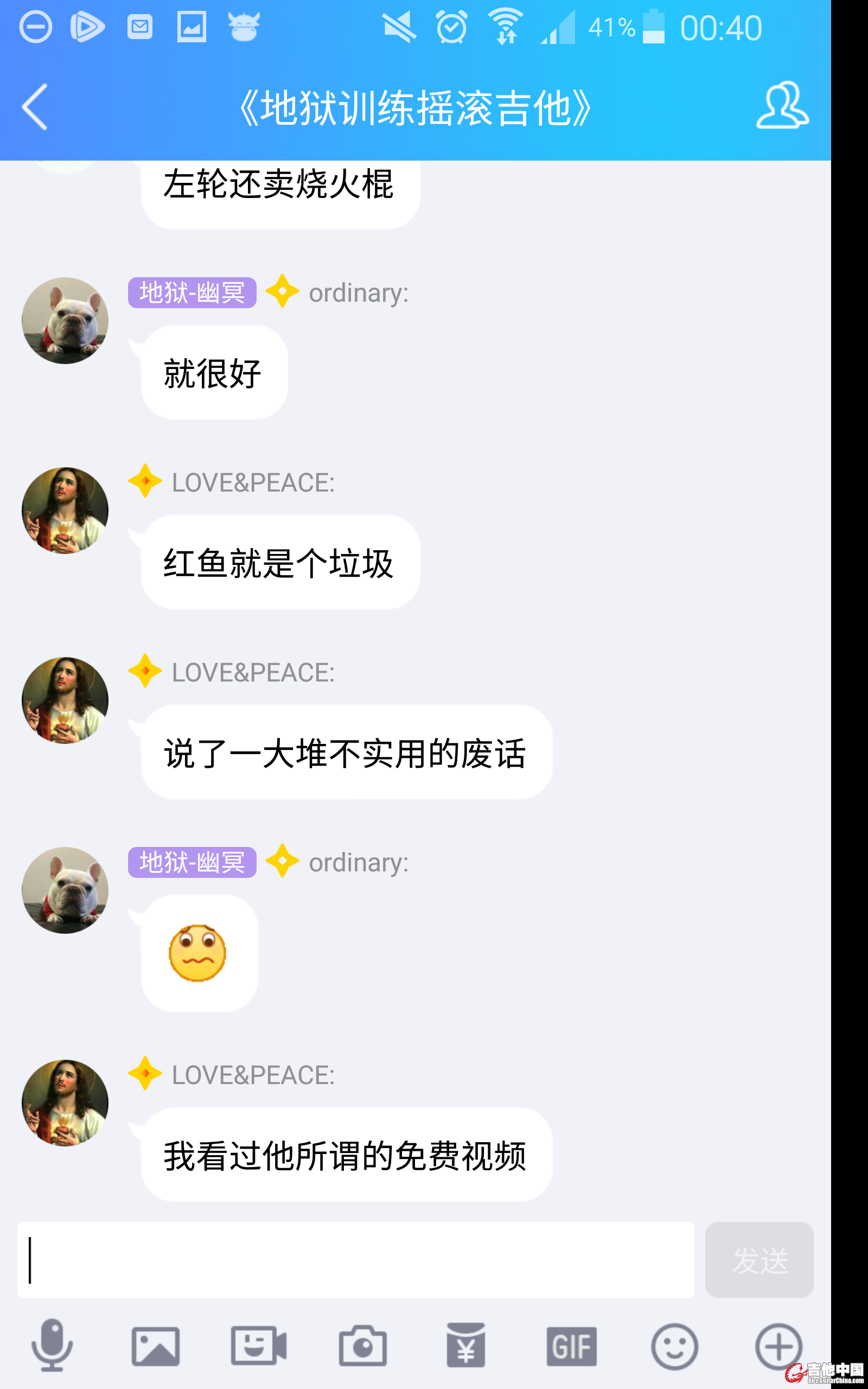Attach a picture from the gallery

point(156,1346)
